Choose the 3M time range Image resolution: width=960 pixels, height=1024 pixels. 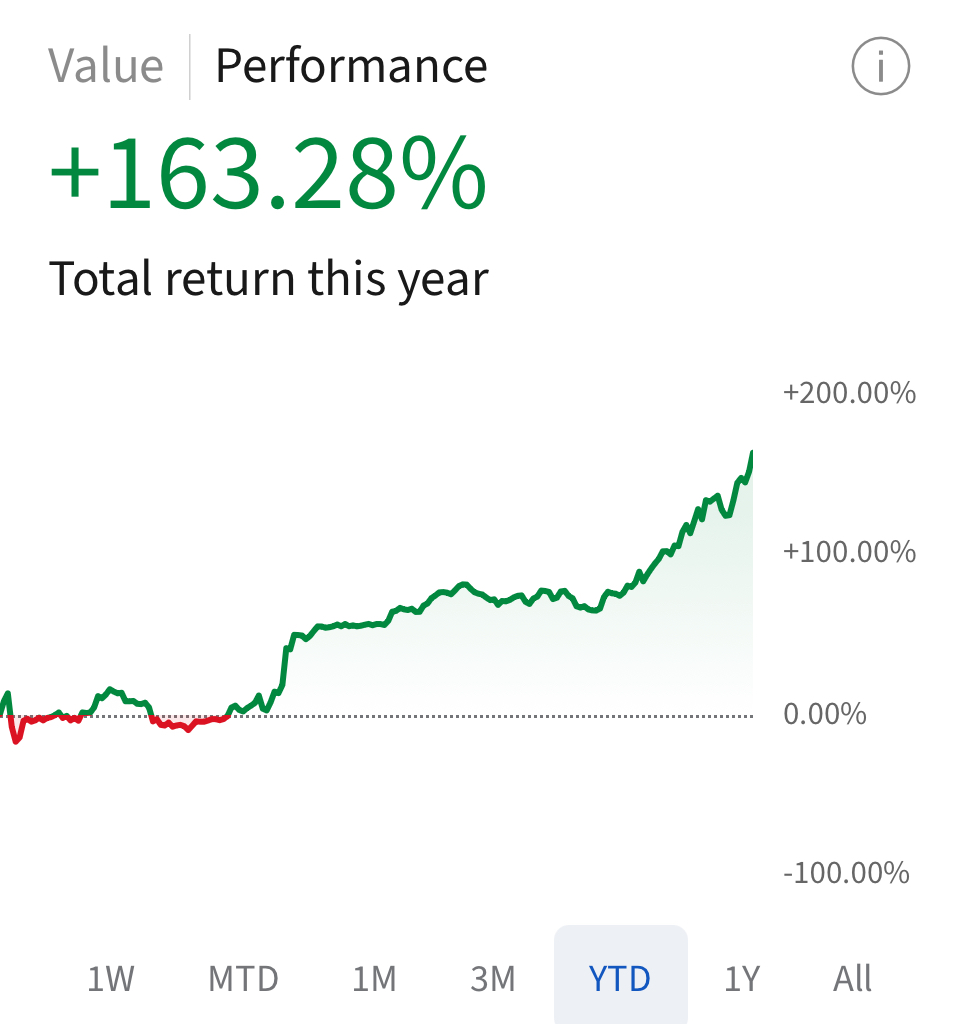point(493,978)
